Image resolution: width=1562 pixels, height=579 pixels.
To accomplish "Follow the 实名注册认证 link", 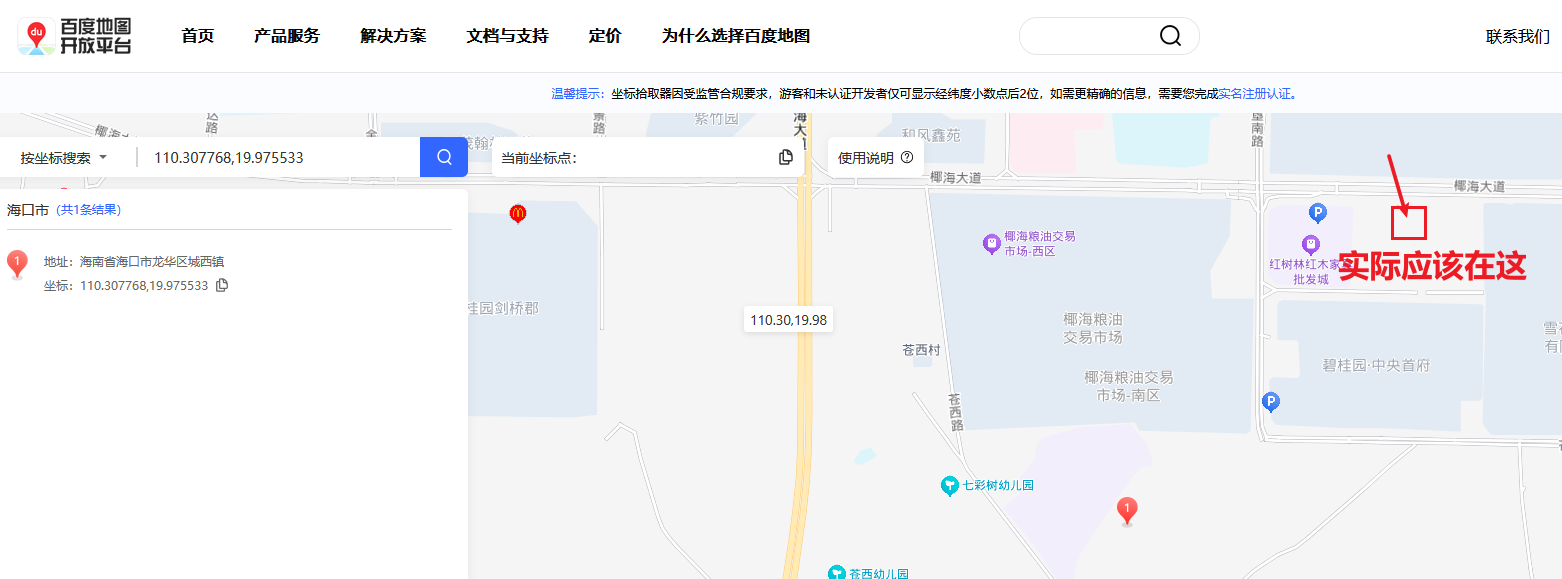I will [1255, 94].
